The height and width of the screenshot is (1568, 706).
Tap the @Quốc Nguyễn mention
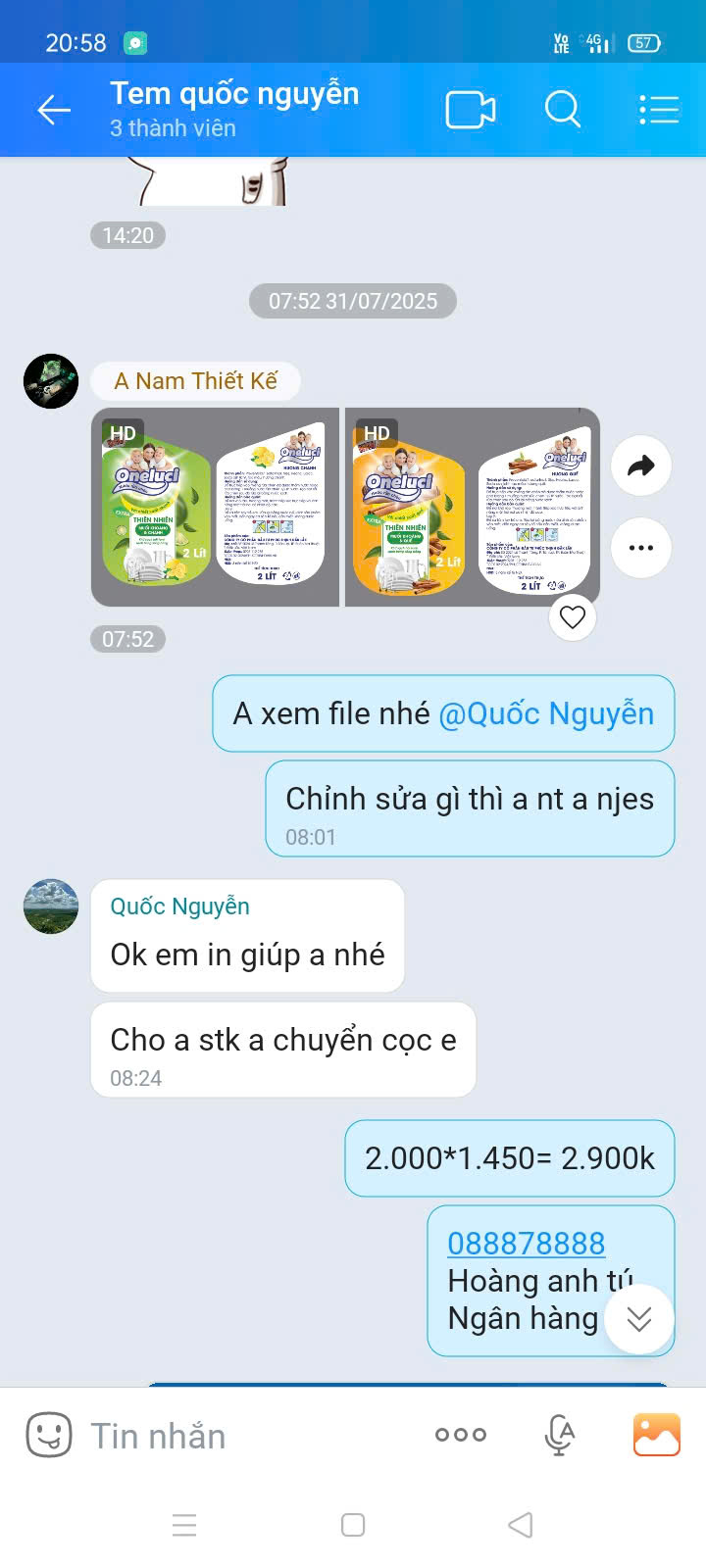(545, 713)
